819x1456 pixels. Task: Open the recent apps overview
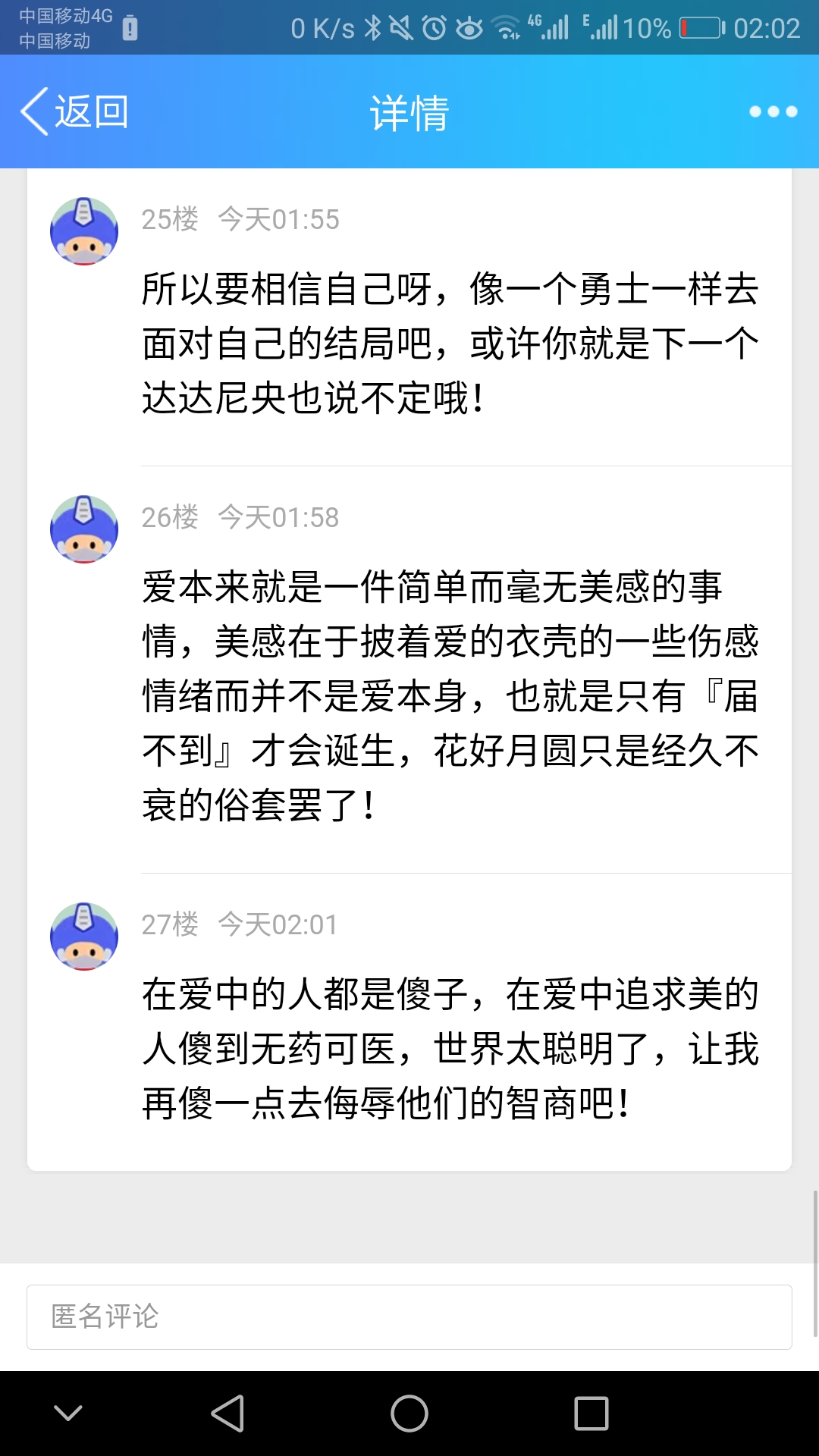click(591, 1414)
